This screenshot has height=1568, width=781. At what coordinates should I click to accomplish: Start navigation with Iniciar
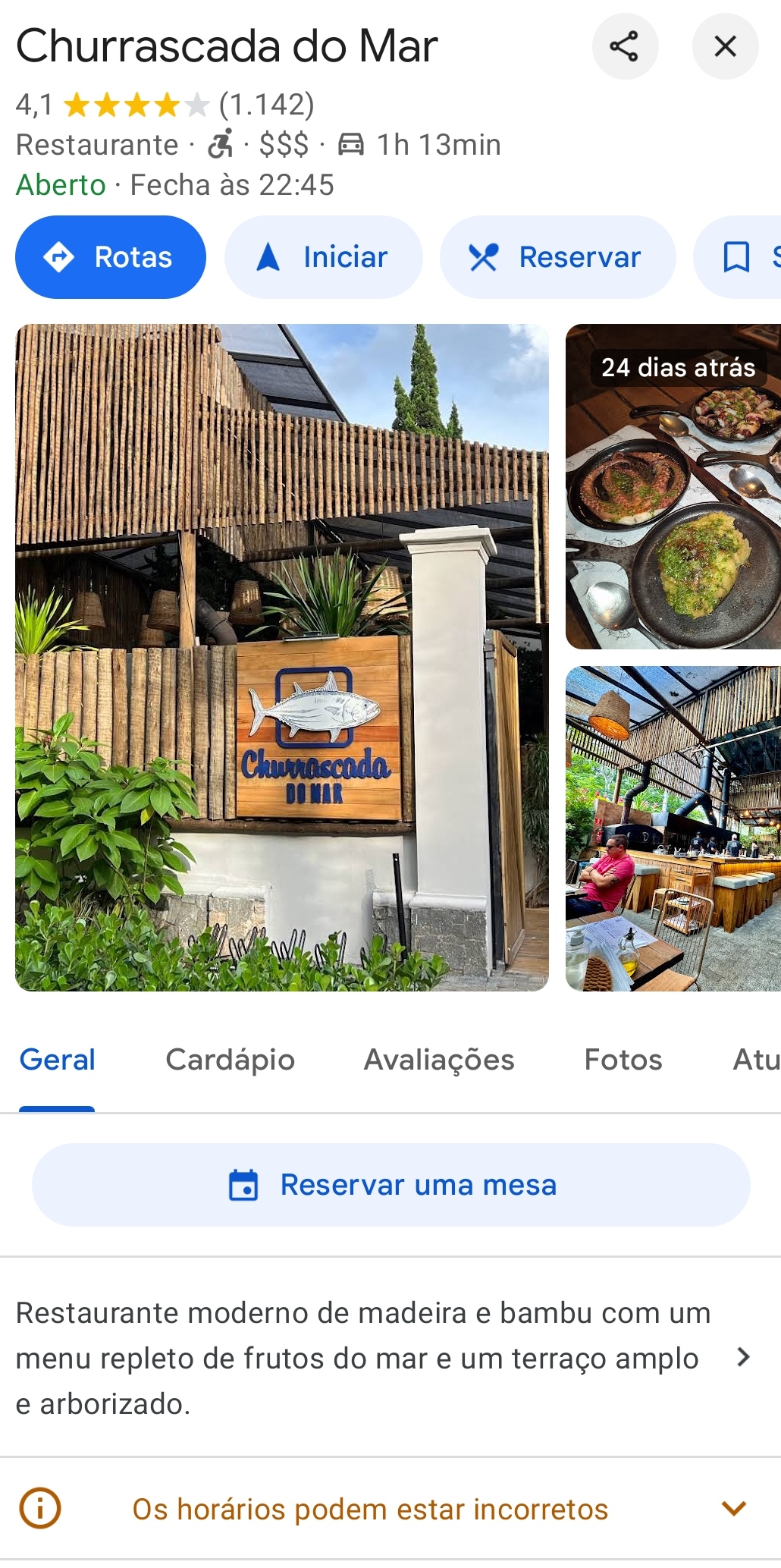[x=323, y=257]
